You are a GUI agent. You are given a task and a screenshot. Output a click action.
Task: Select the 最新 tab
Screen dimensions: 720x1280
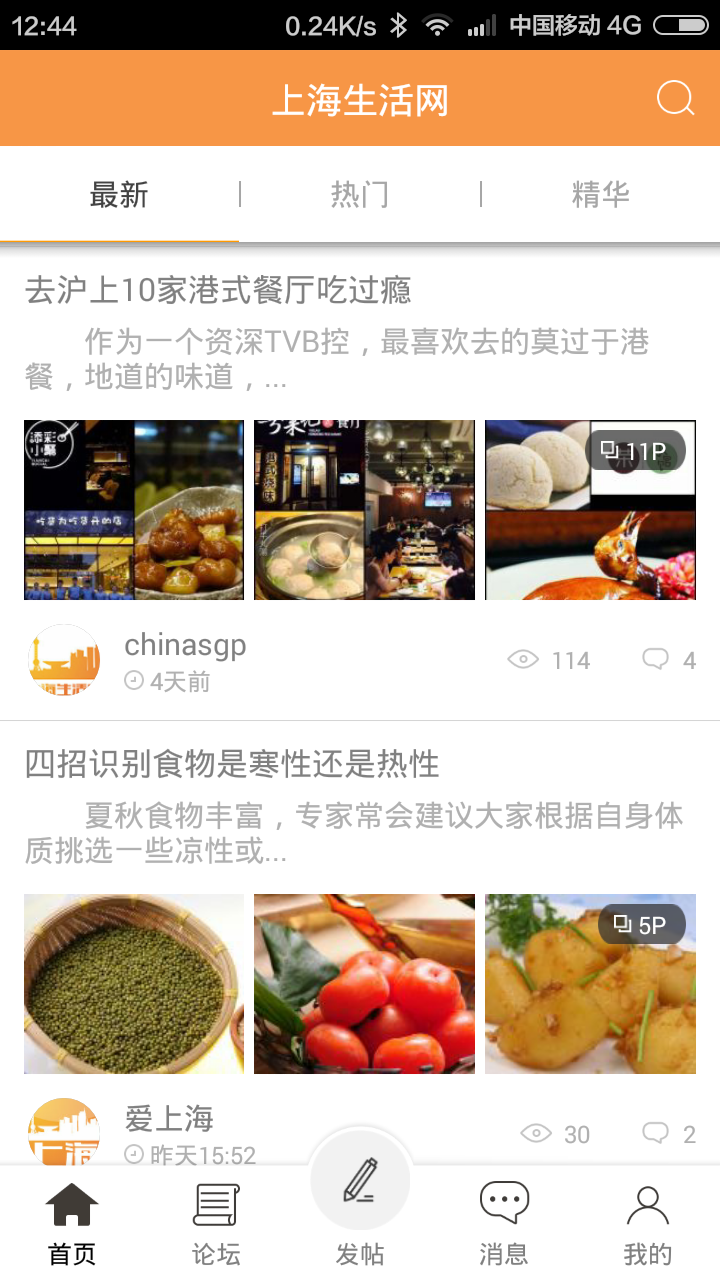[x=119, y=194]
